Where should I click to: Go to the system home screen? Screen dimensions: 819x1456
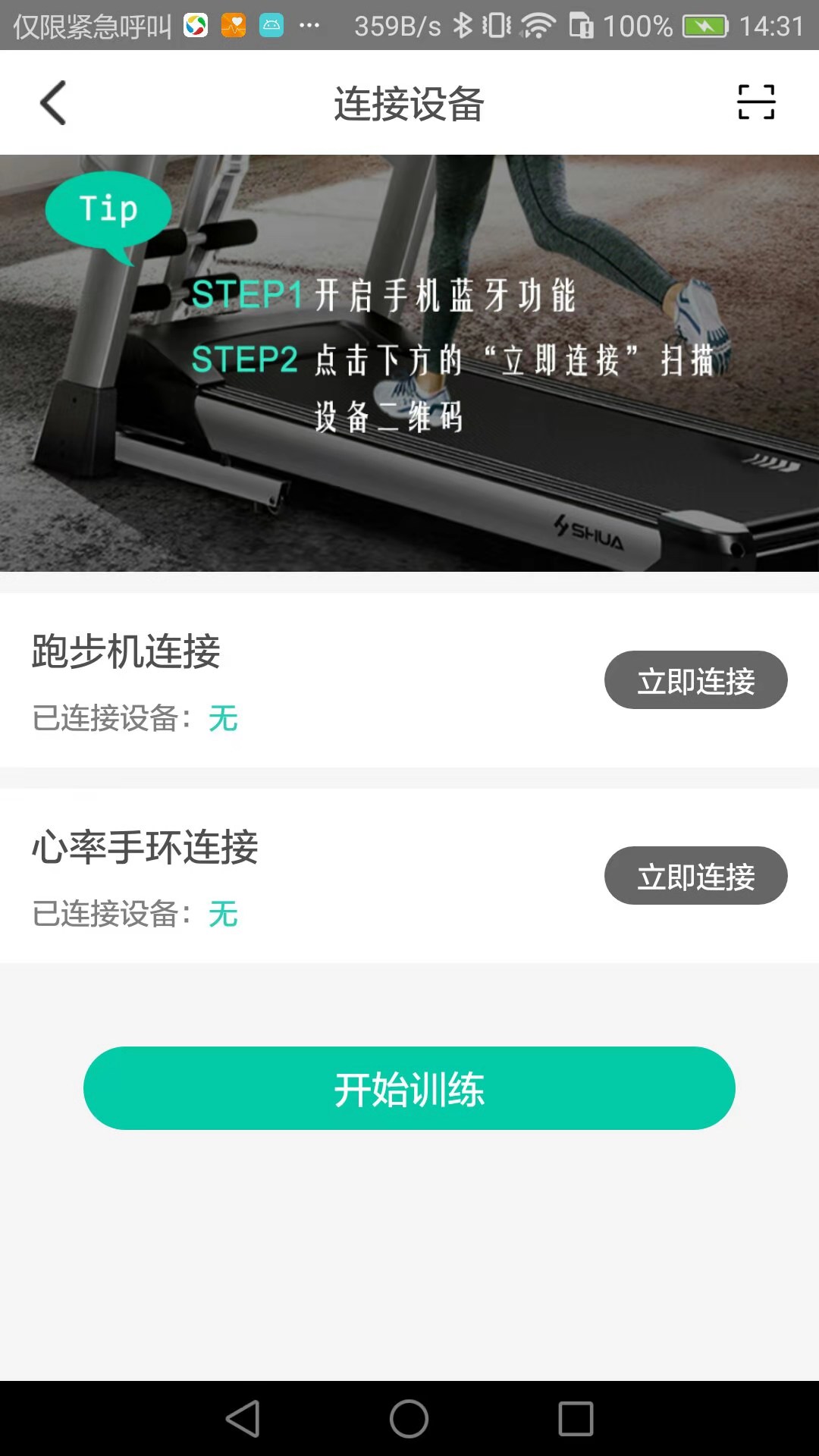[x=409, y=1418]
